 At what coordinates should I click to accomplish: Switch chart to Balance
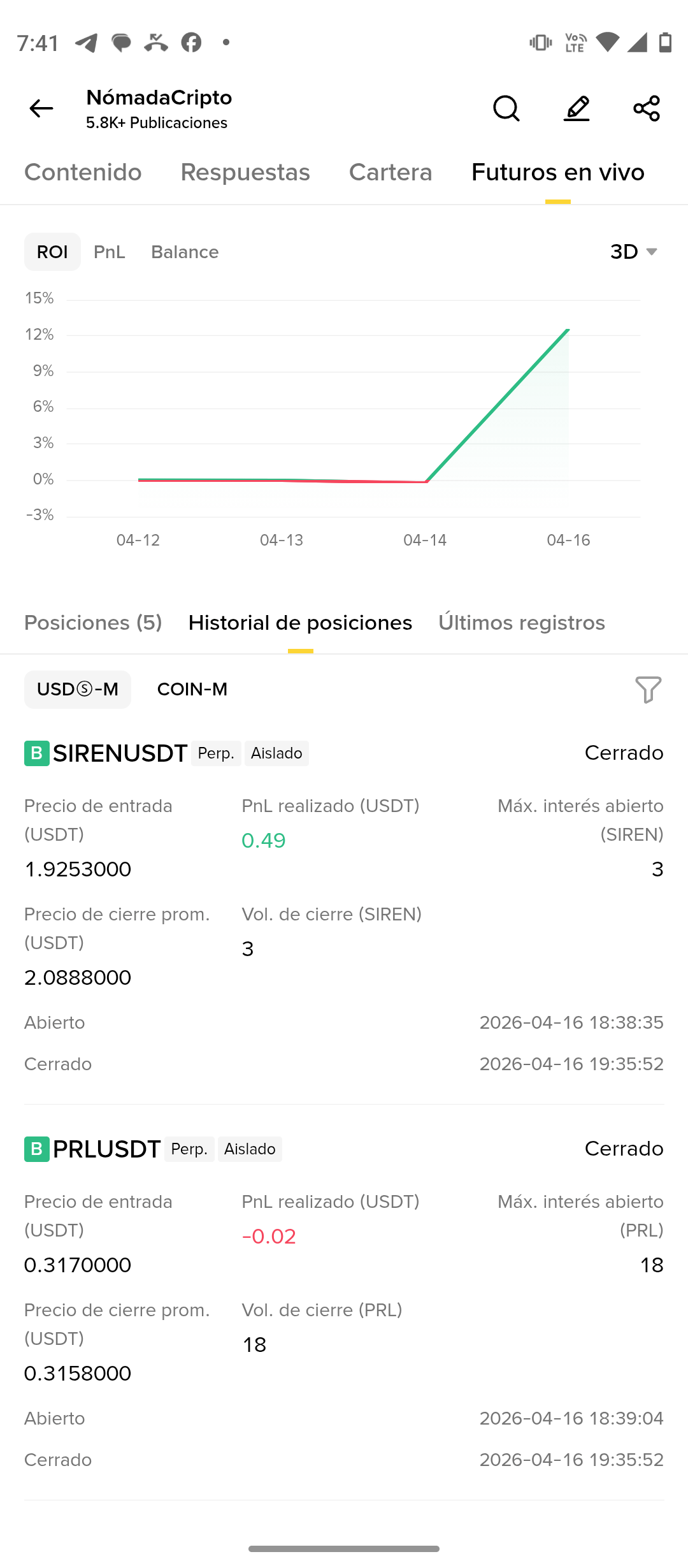pyautogui.click(x=185, y=252)
